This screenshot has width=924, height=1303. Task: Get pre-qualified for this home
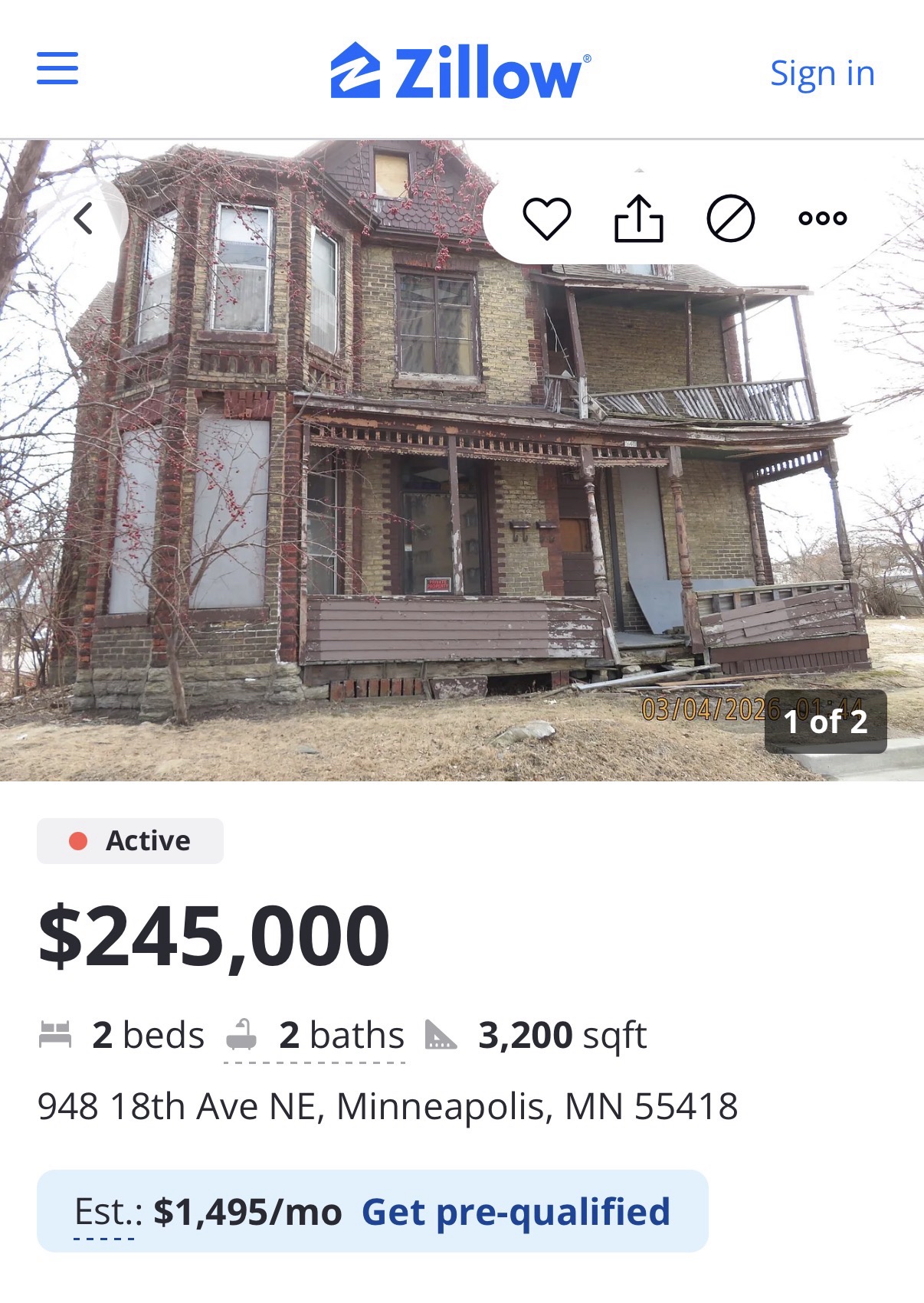(x=516, y=1212)
